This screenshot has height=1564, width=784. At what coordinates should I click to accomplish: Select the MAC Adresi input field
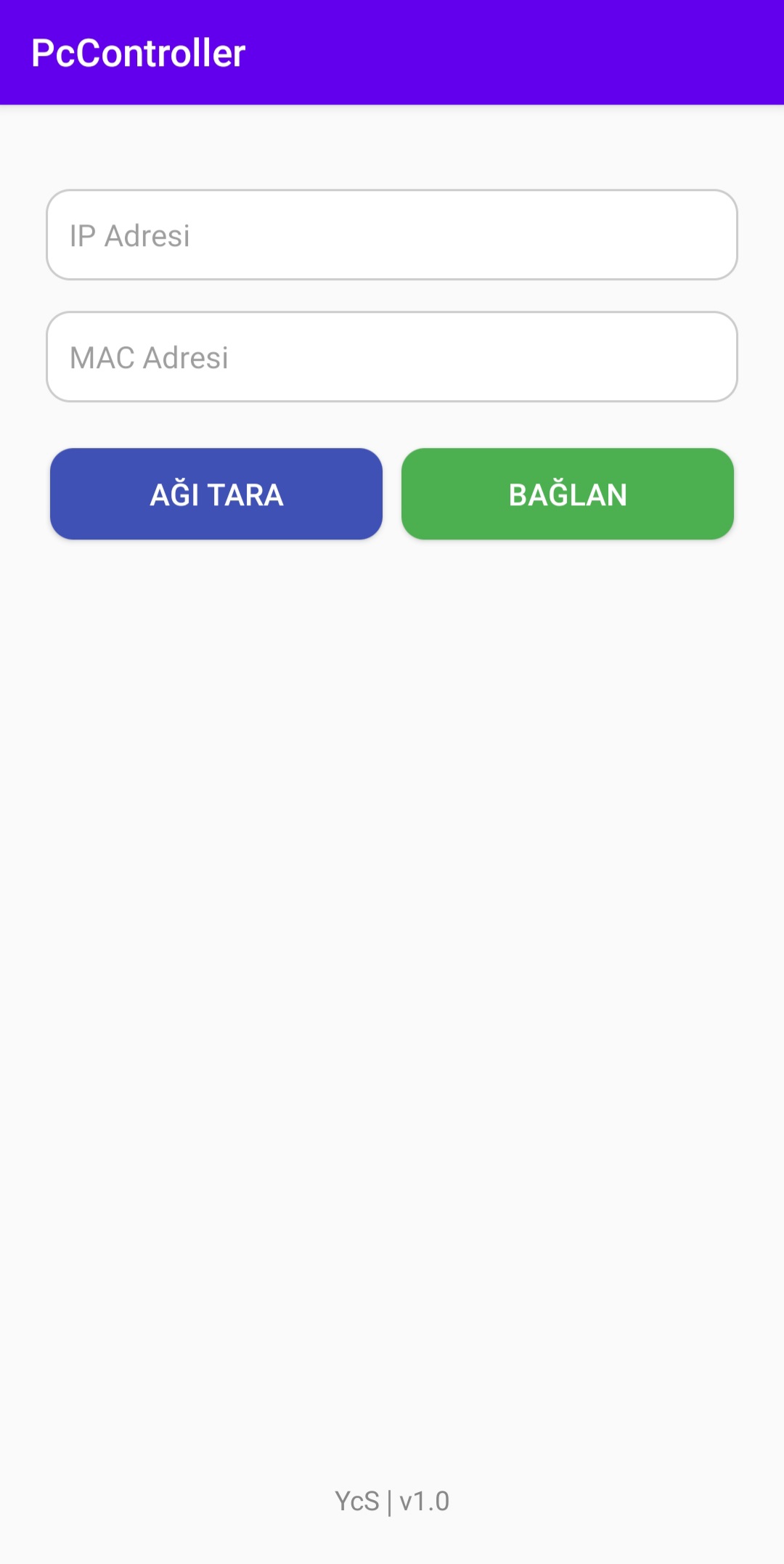392,357
